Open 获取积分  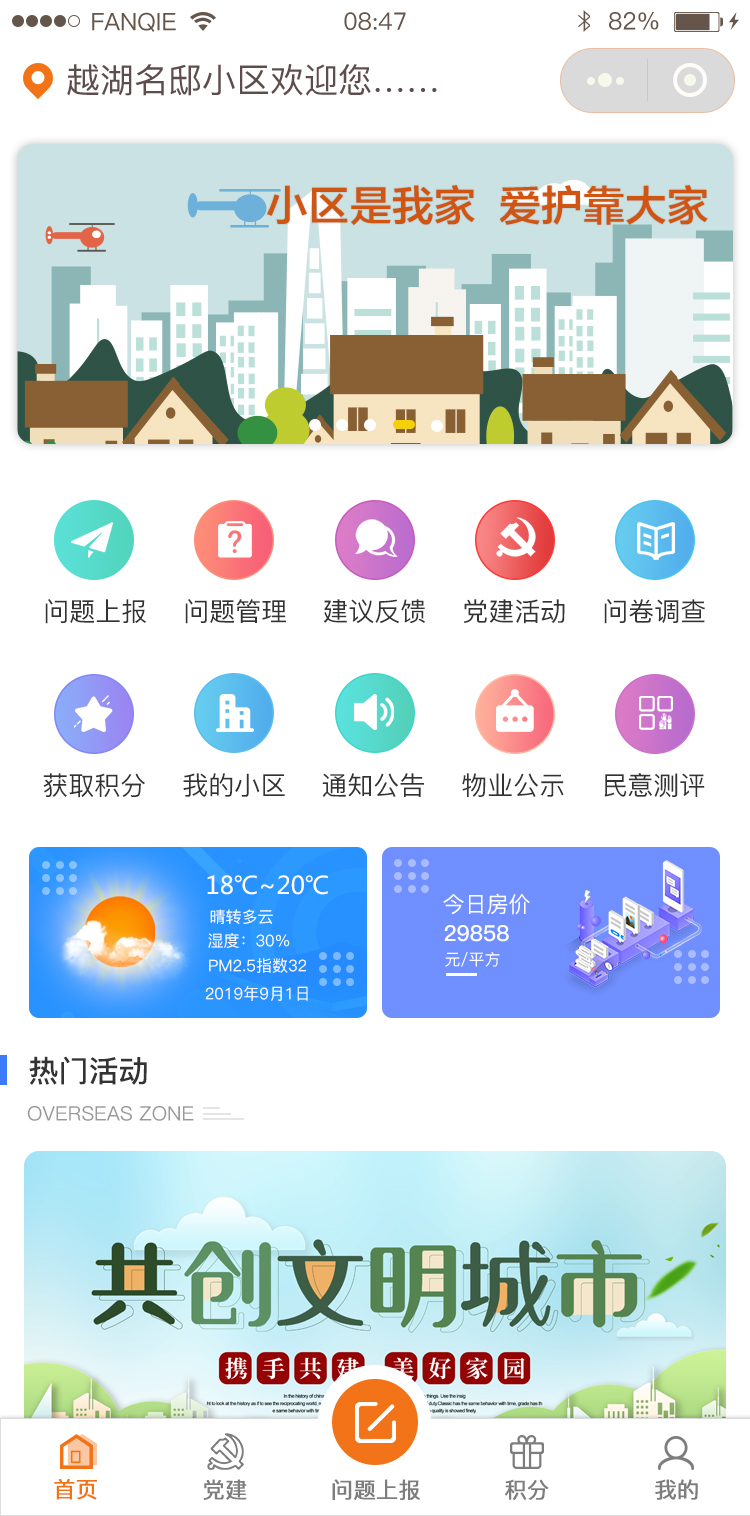tap(94, 737)
